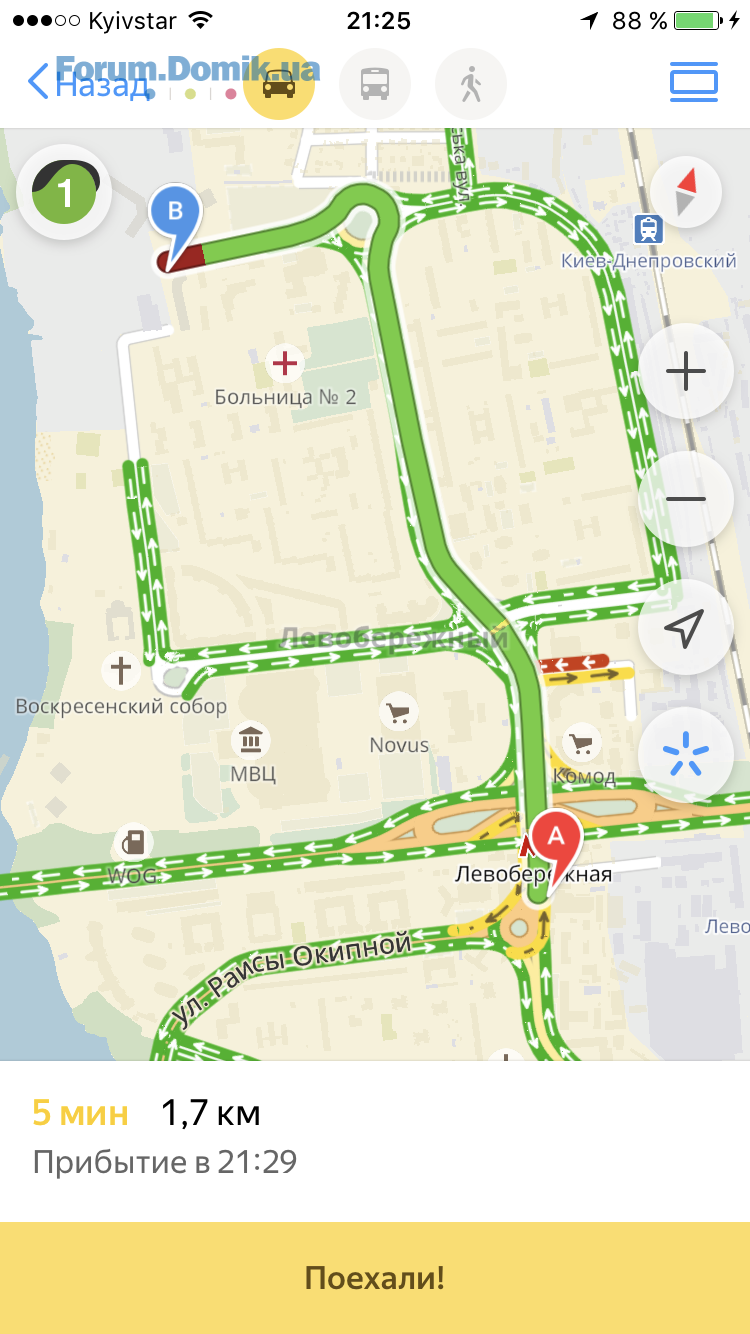Zoom out on the map
This screenshot has width=750, height=1334.
pyautogui.click(x=686, y=499)
